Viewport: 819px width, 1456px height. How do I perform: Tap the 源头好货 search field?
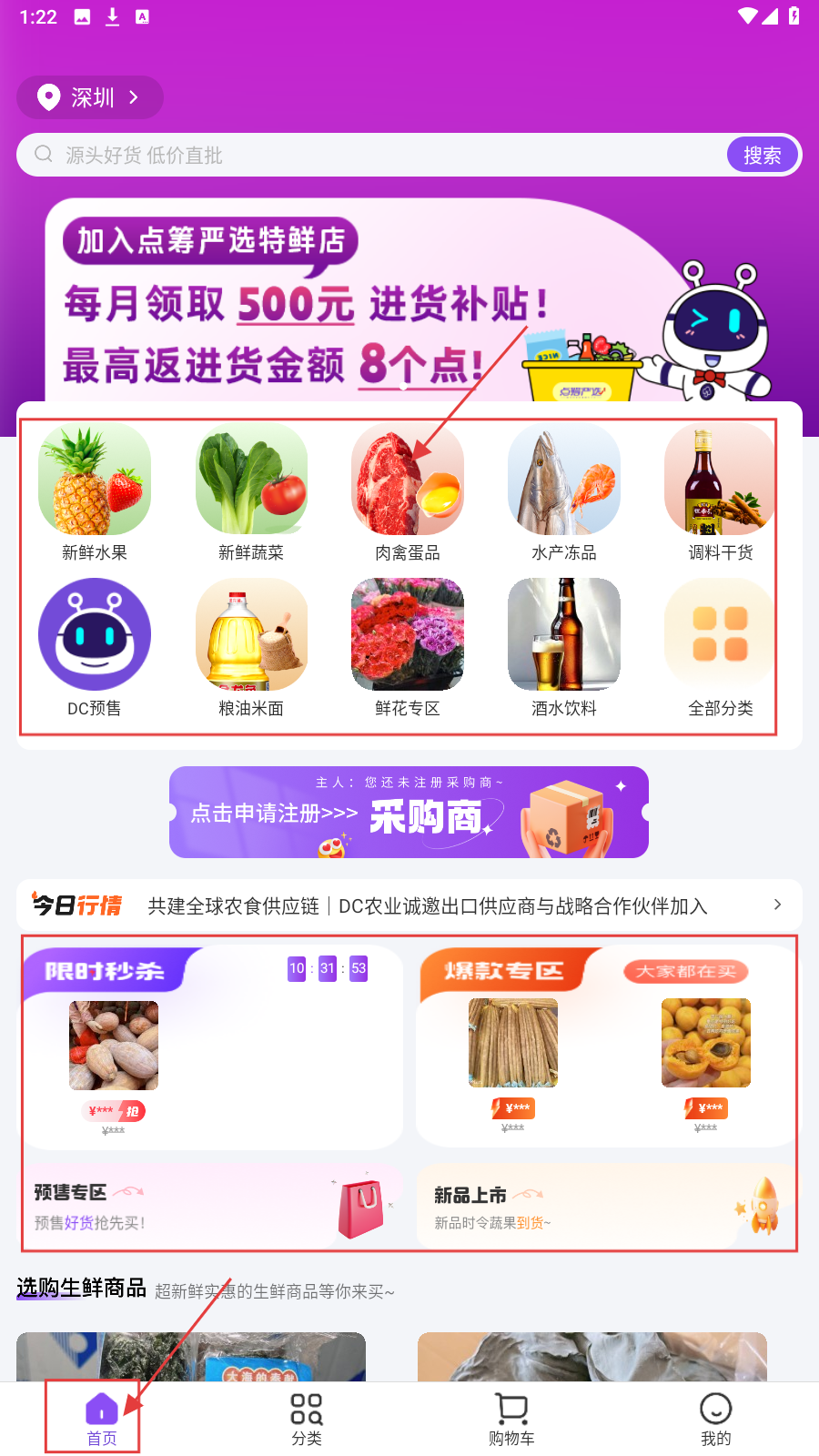coord(364,155)
